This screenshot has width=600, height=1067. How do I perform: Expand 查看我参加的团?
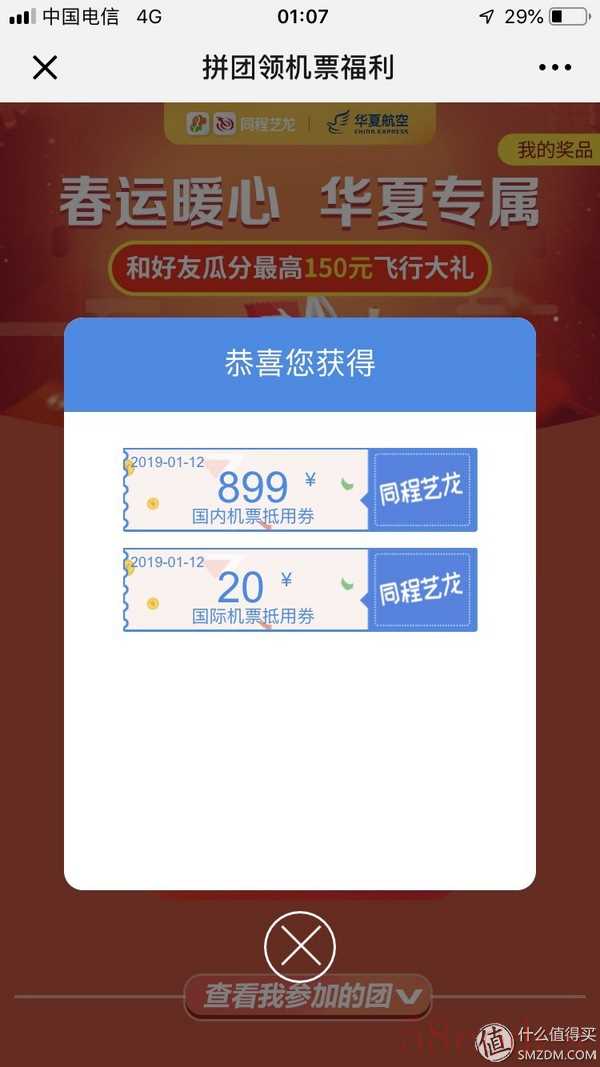(308, 996)
